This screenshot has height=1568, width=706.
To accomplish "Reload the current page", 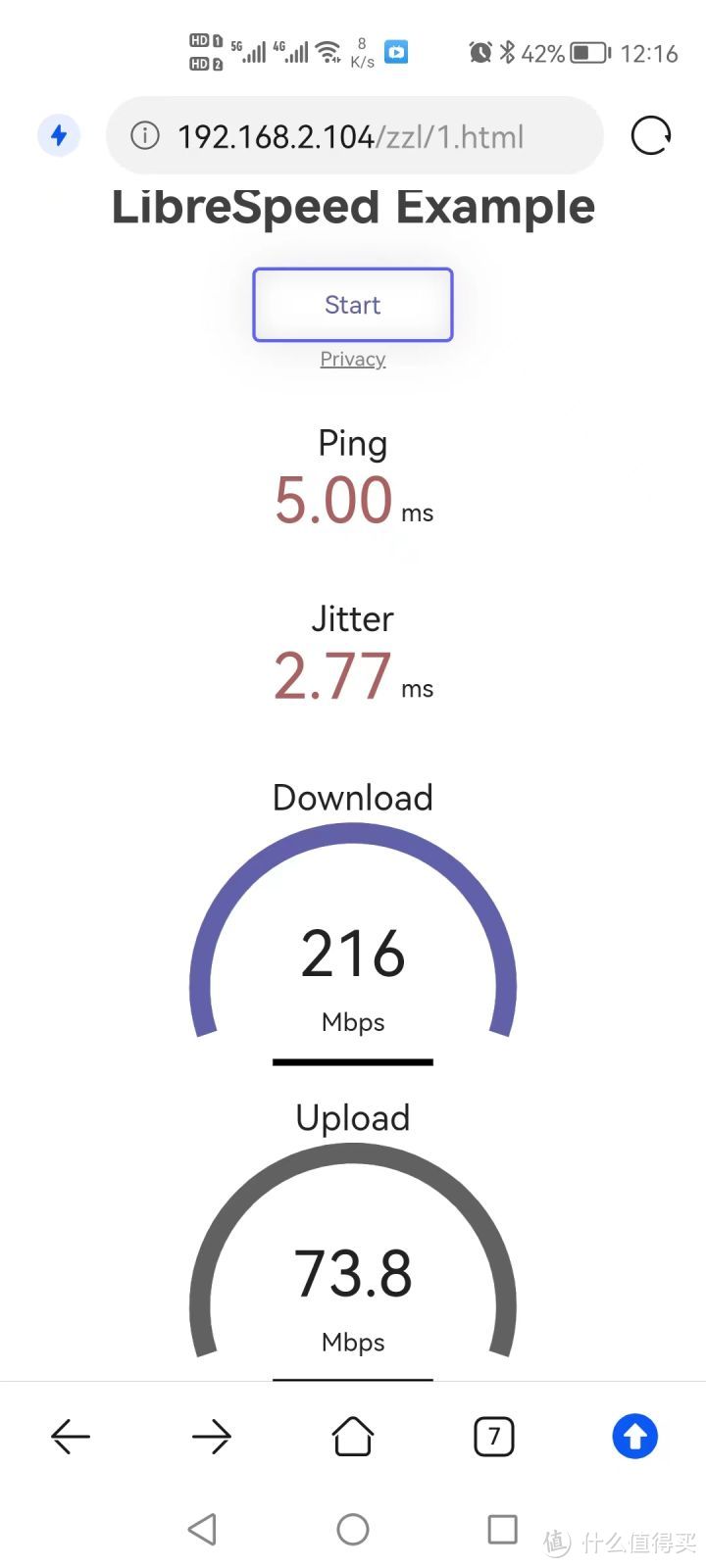I will (x=651, y=135).
